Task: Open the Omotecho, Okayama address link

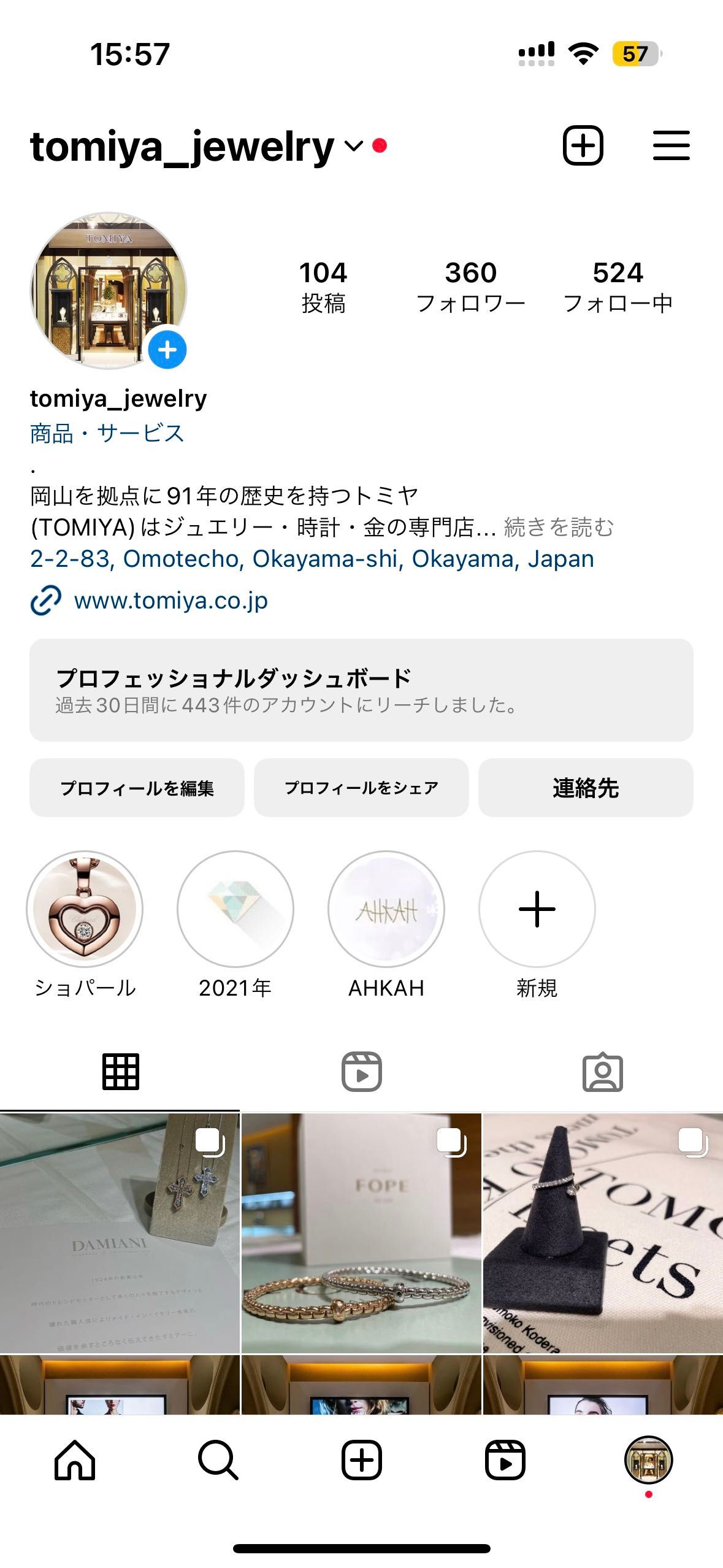Action: (312, 559)
